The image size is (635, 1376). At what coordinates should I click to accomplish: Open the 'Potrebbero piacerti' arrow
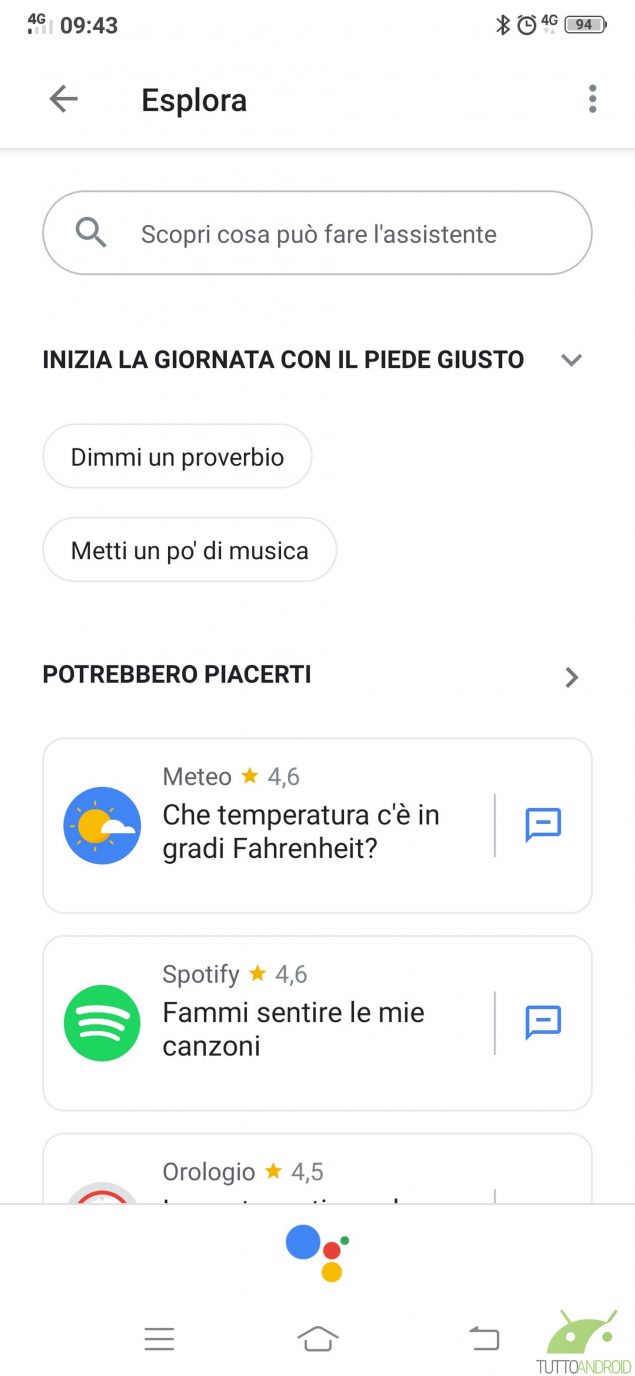click(571, 677)
